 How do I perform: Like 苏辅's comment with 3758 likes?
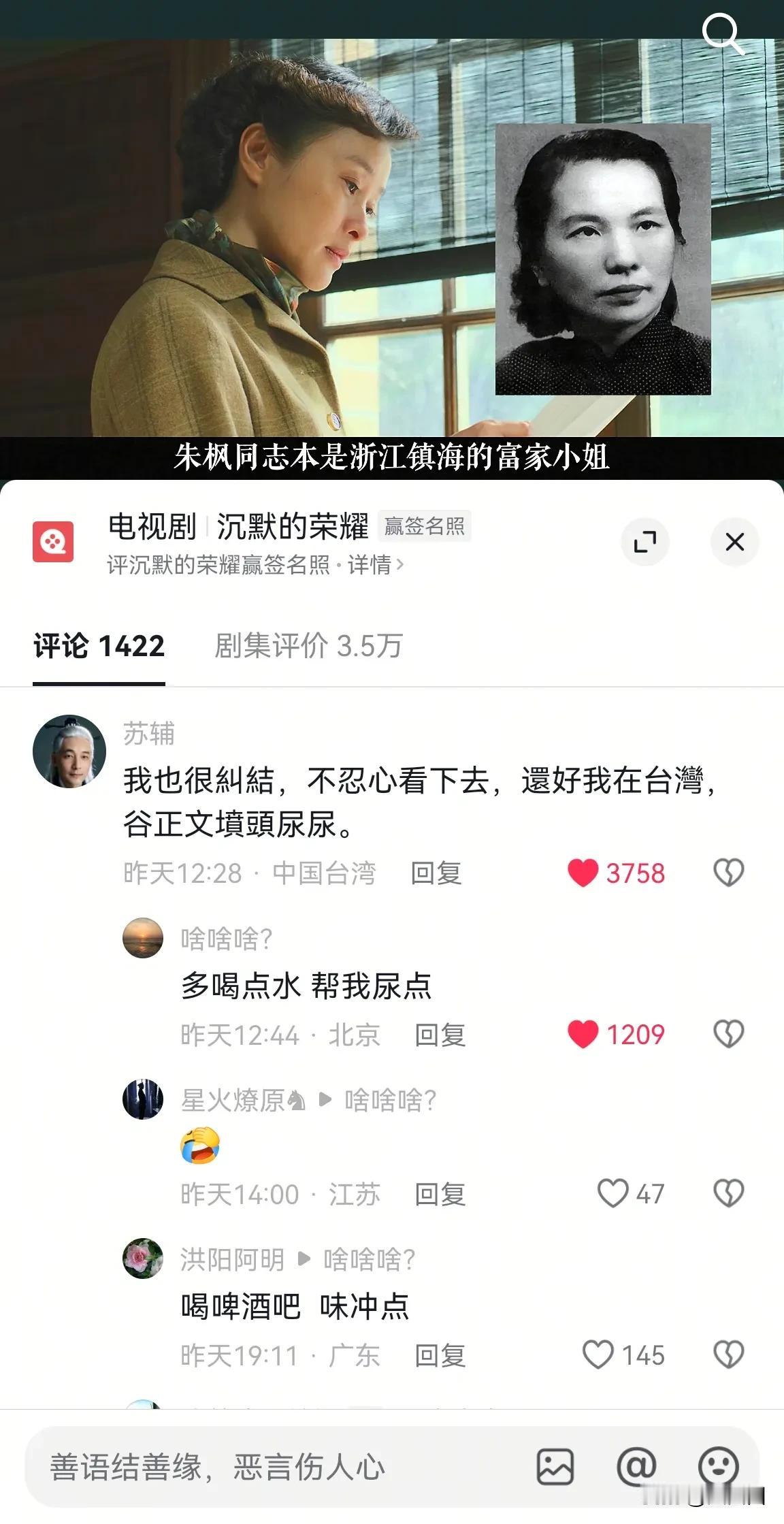coord(583,873)
